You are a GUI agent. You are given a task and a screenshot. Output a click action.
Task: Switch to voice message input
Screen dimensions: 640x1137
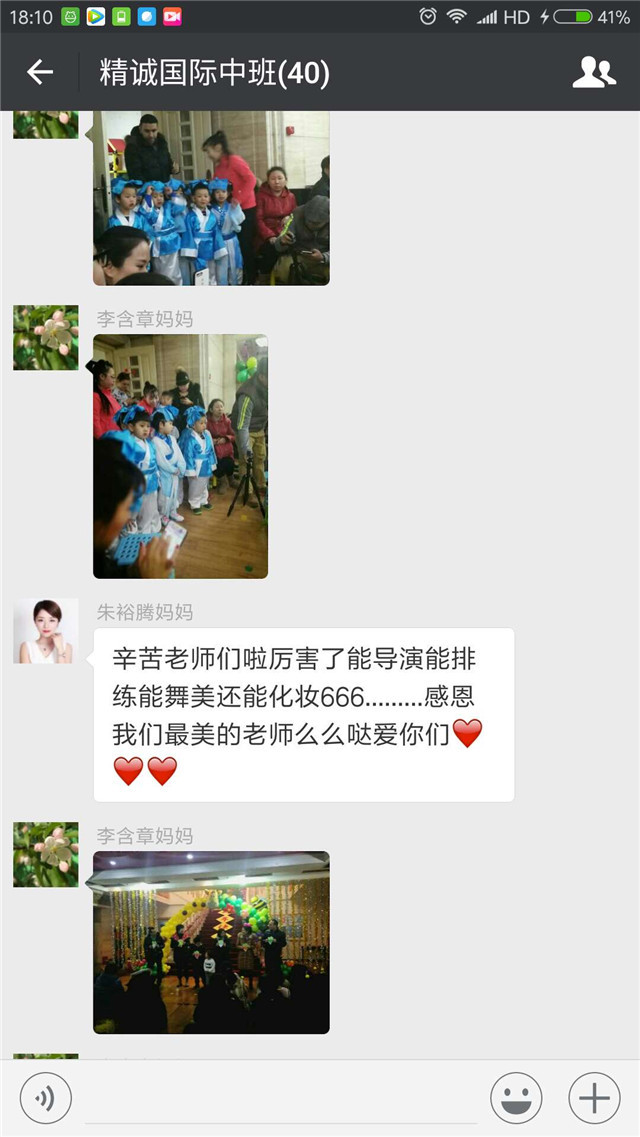(46, 1099)
